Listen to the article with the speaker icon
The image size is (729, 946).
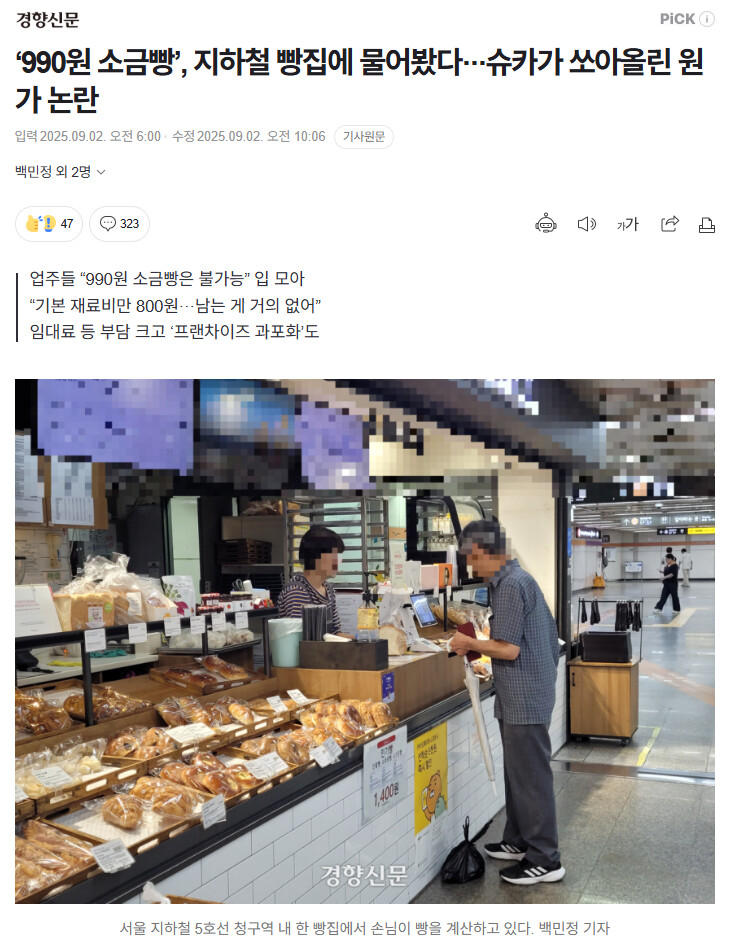click(x=587, y=224)
